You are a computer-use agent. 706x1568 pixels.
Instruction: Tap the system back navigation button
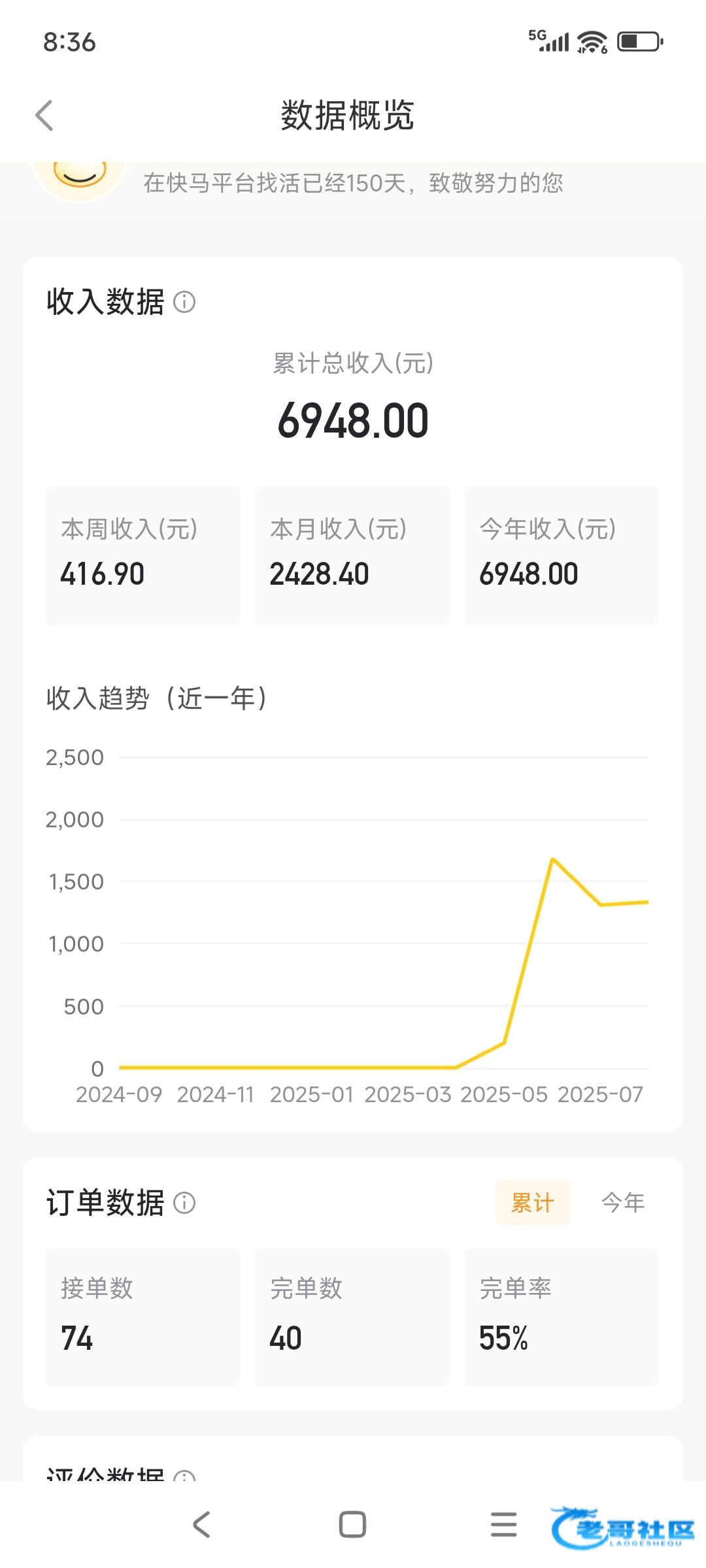[x=201, y=1525]
